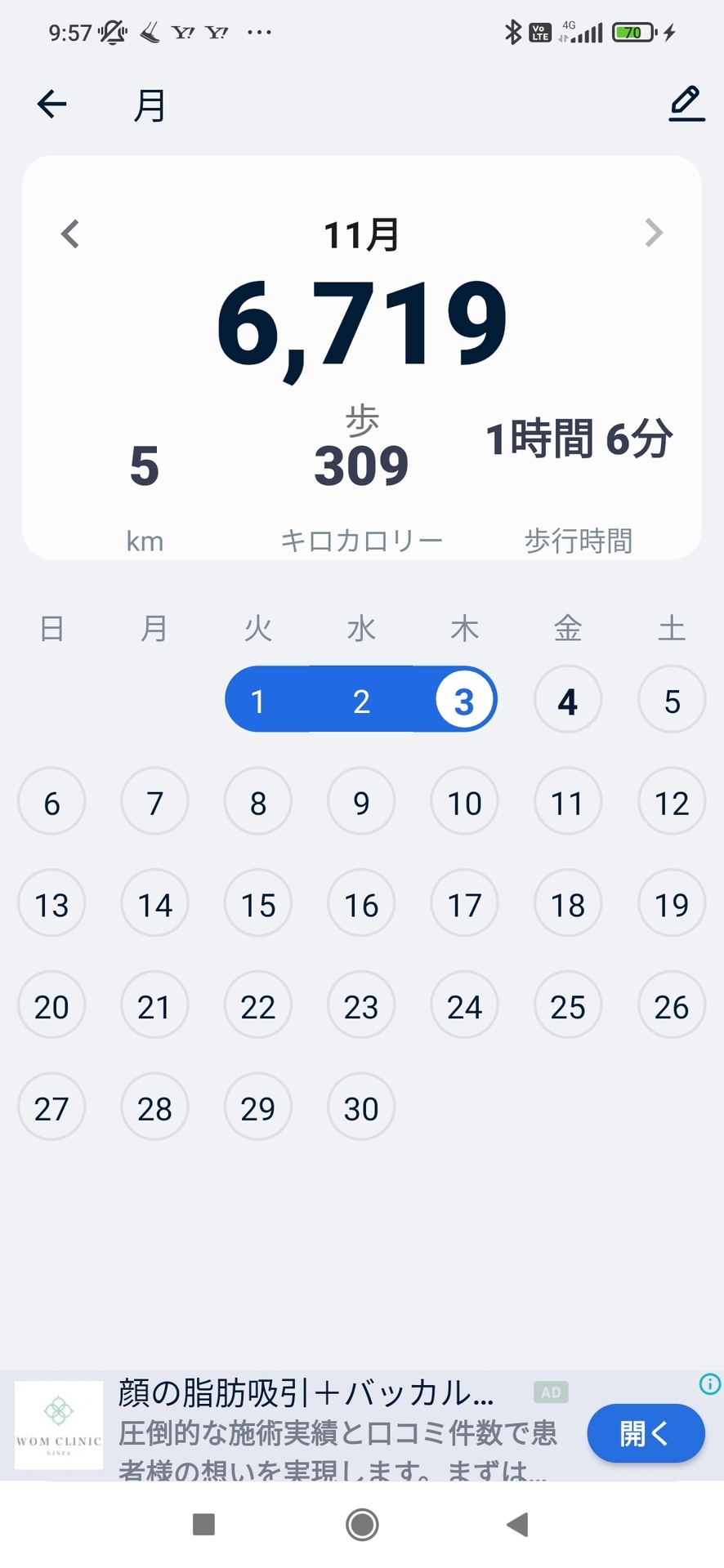Open recent apps with the square button
The height and width of the screenshot is (1568, 724).
[203, 1524]
